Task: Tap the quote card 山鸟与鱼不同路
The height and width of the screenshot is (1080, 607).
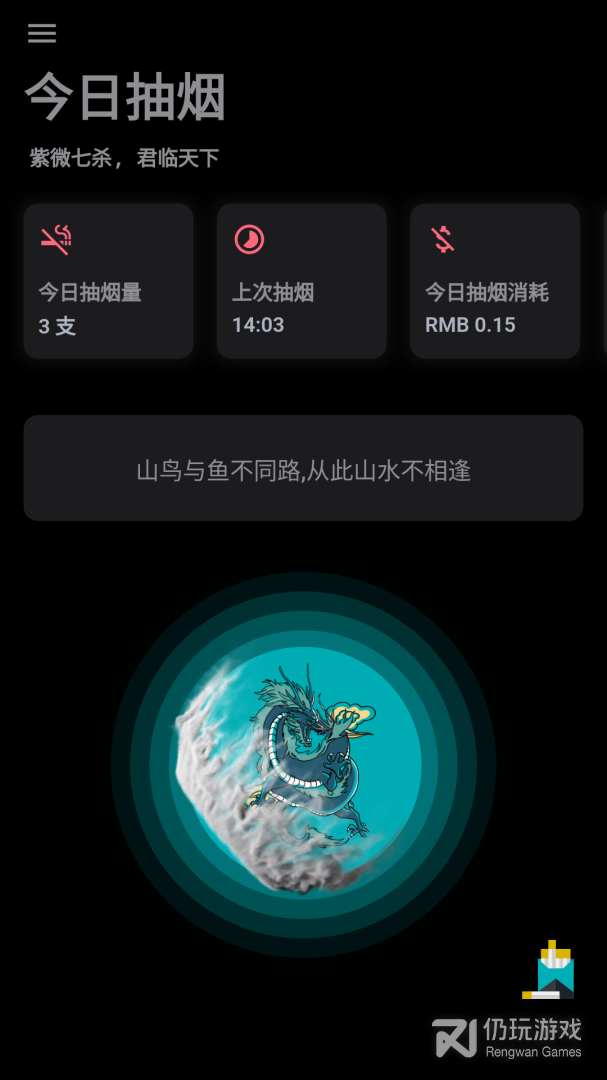Action: pos(303,468)
